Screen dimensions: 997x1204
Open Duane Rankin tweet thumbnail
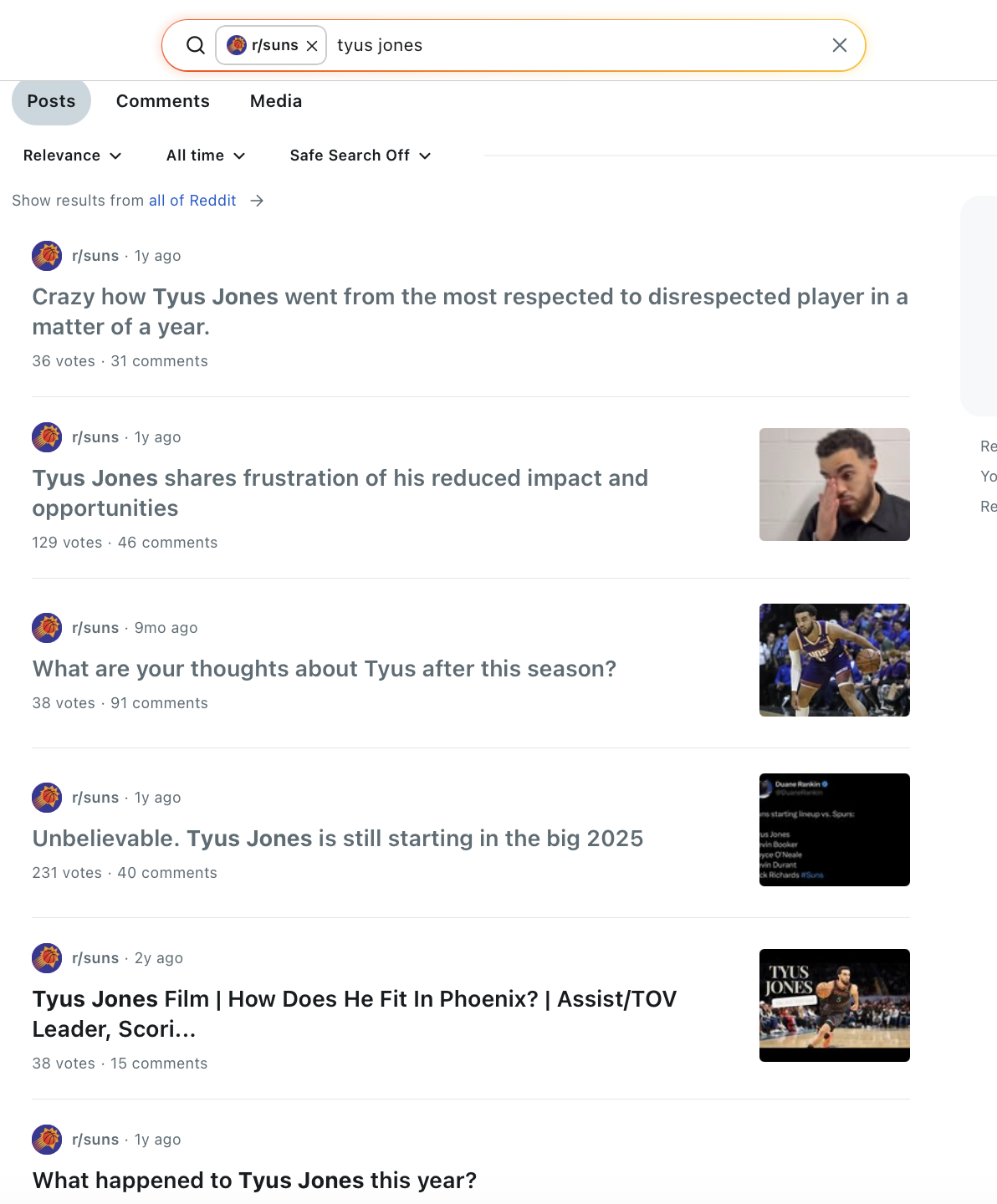click(x=834, y=829)
